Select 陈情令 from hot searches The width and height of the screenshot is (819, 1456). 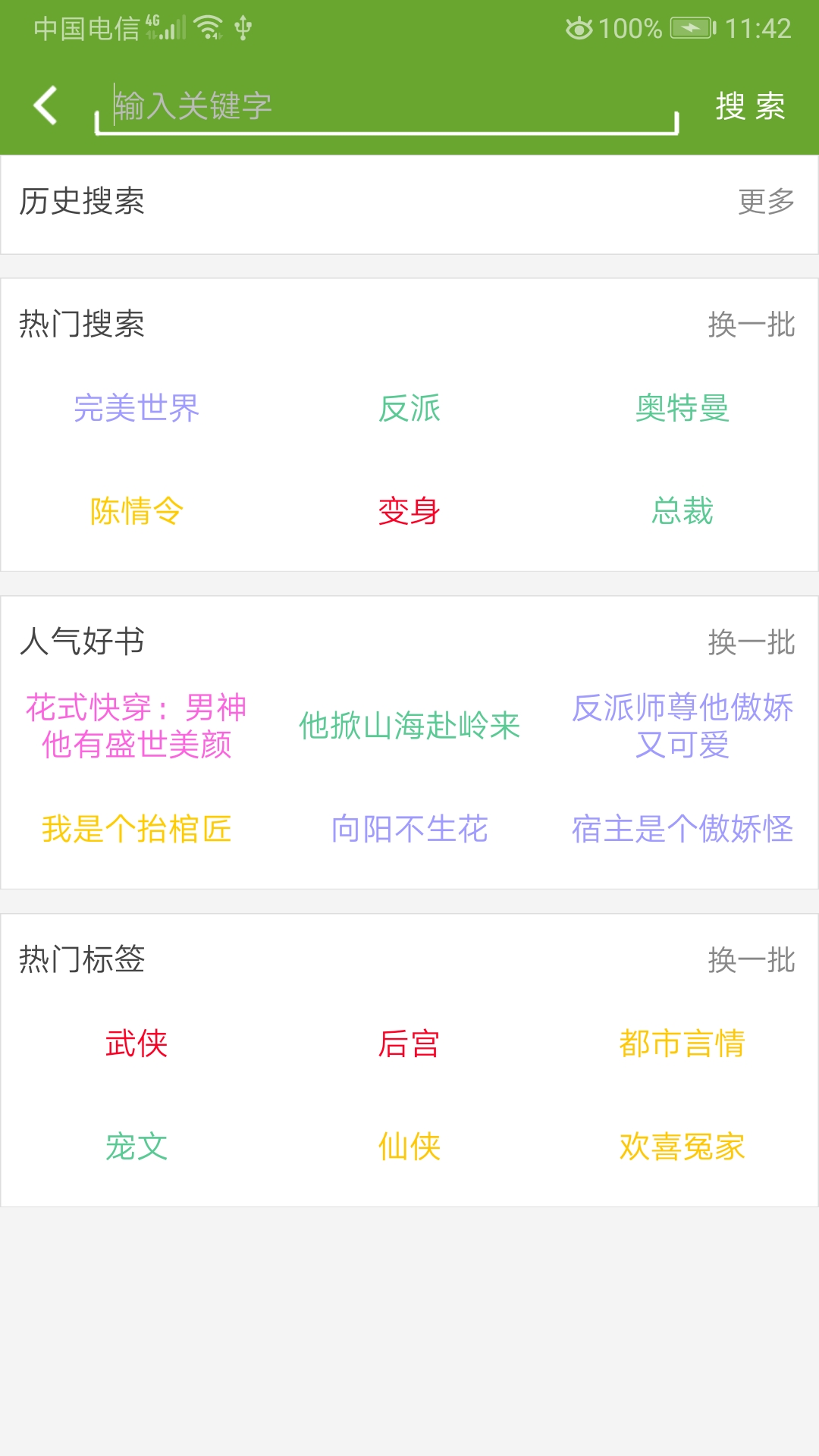(136, 512)
